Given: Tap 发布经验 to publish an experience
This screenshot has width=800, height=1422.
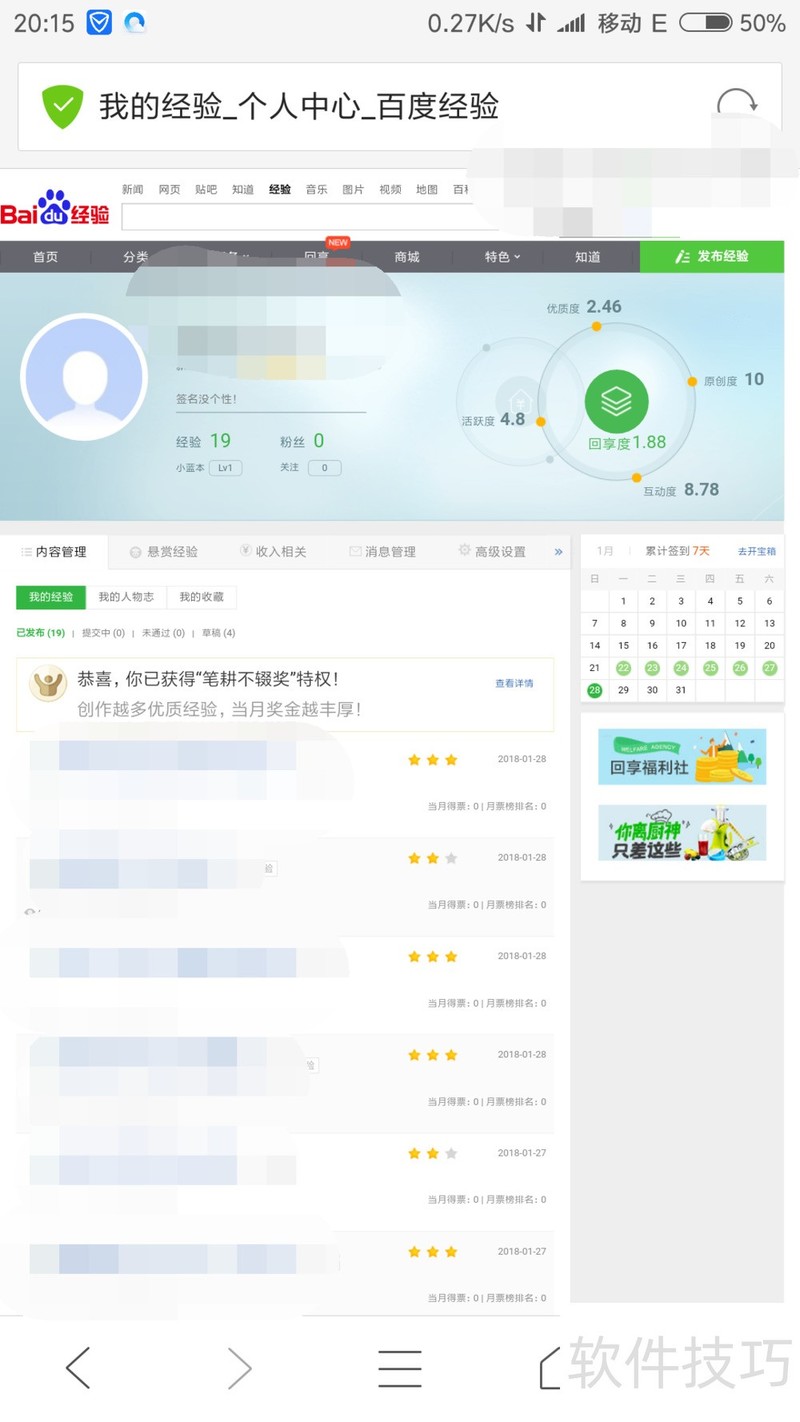Looking at the screenshot, I should (711, 256).
